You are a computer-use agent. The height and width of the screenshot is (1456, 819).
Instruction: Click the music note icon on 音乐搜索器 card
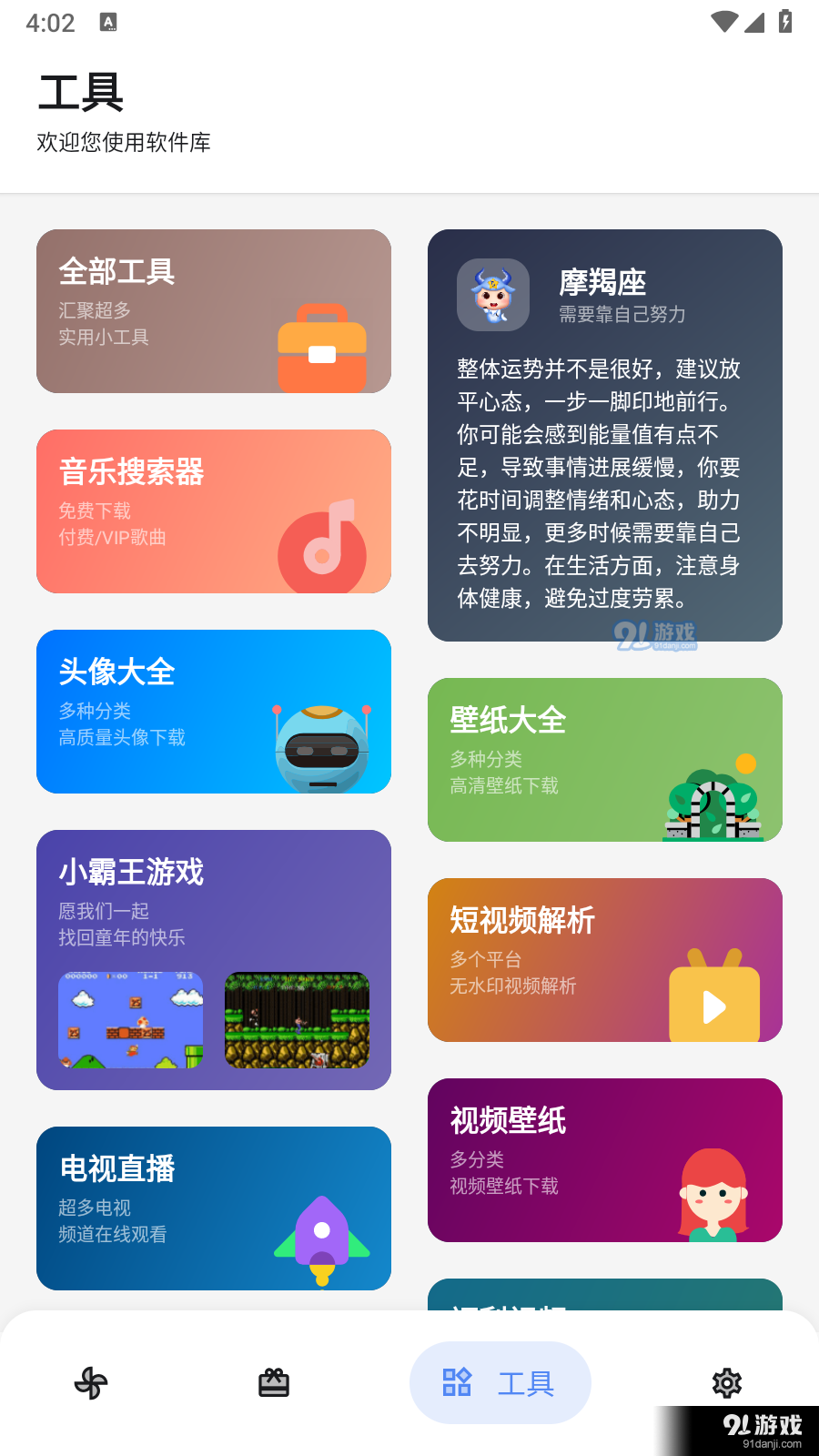pos(323,546)
